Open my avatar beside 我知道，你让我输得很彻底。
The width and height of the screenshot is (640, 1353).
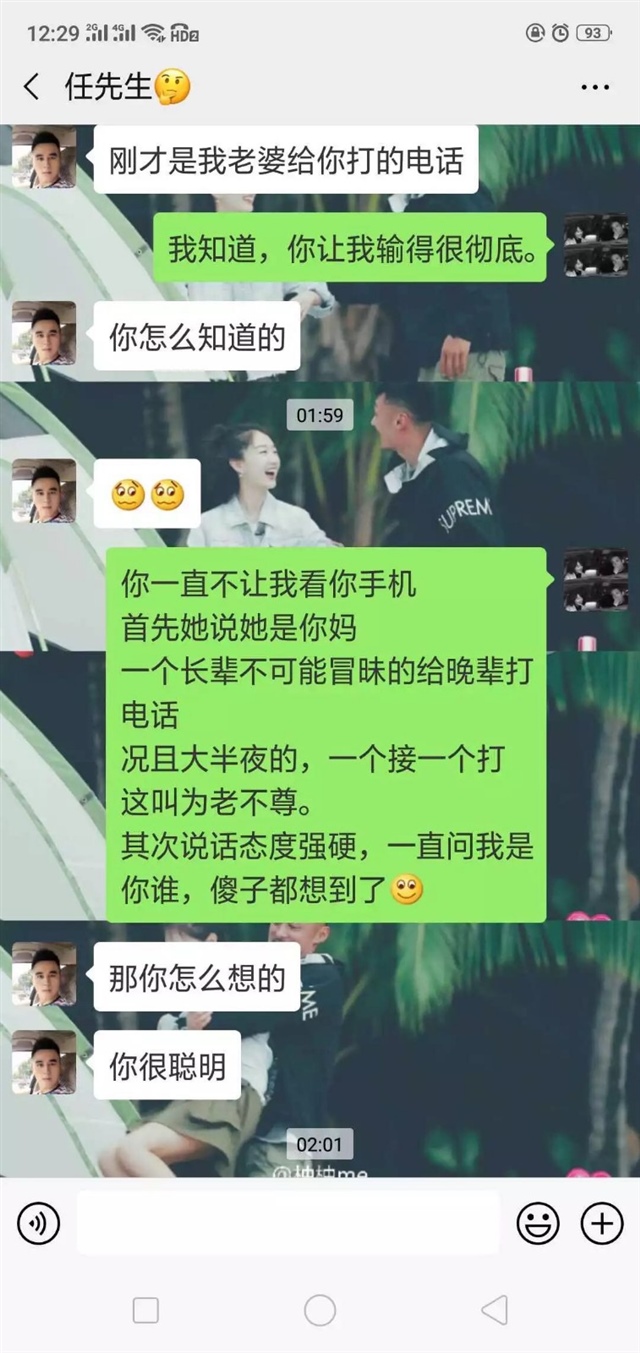[596, 245]
